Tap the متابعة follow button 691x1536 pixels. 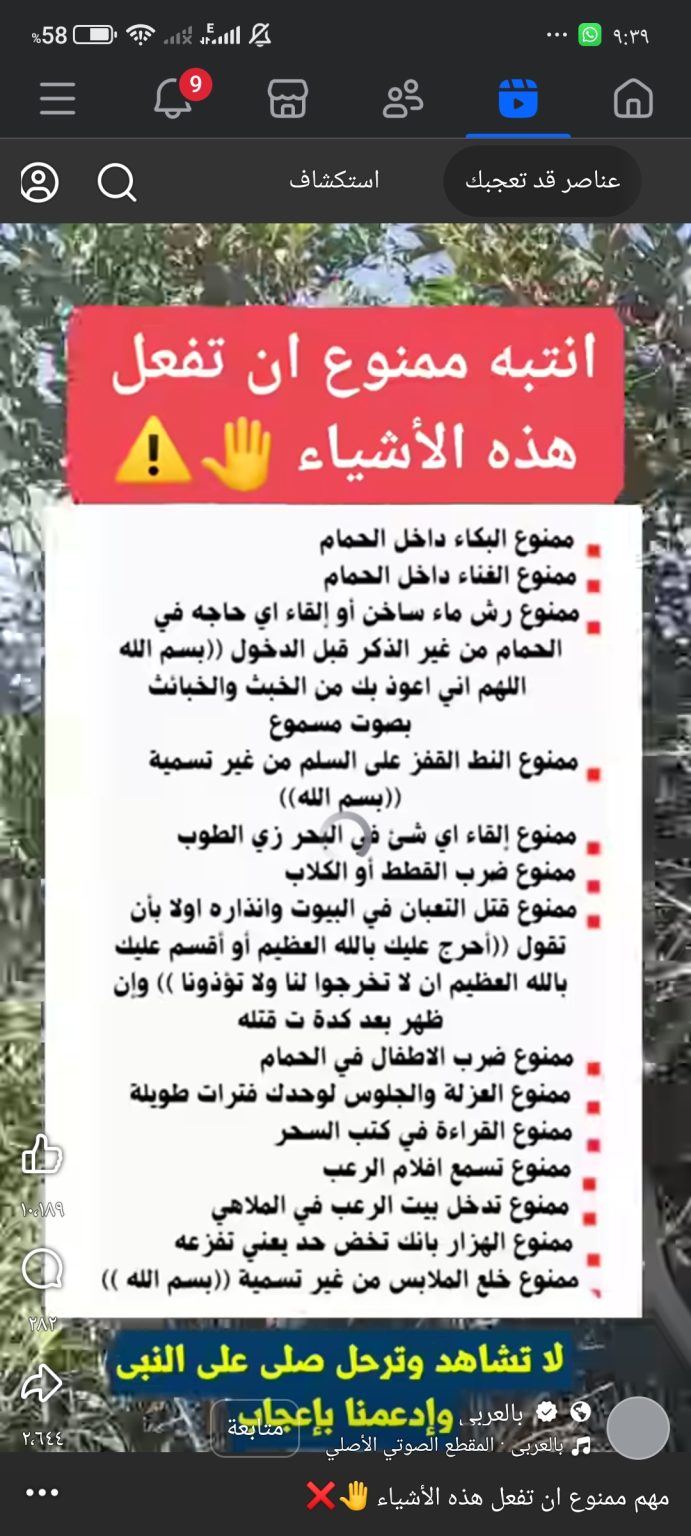tap(255, 1427)
